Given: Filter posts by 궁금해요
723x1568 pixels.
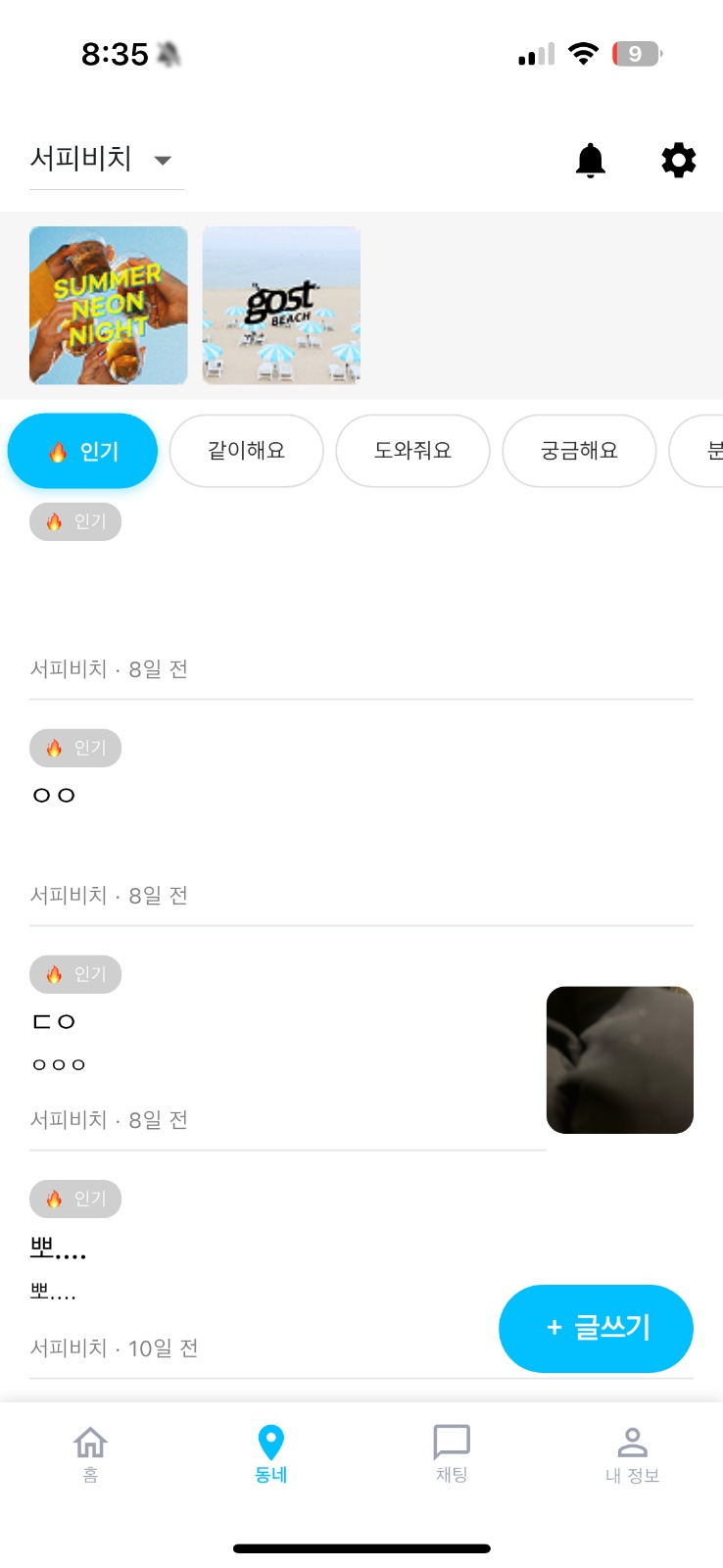Looking at the screenshot, I should pyautogui.click(x=579, y=451).
